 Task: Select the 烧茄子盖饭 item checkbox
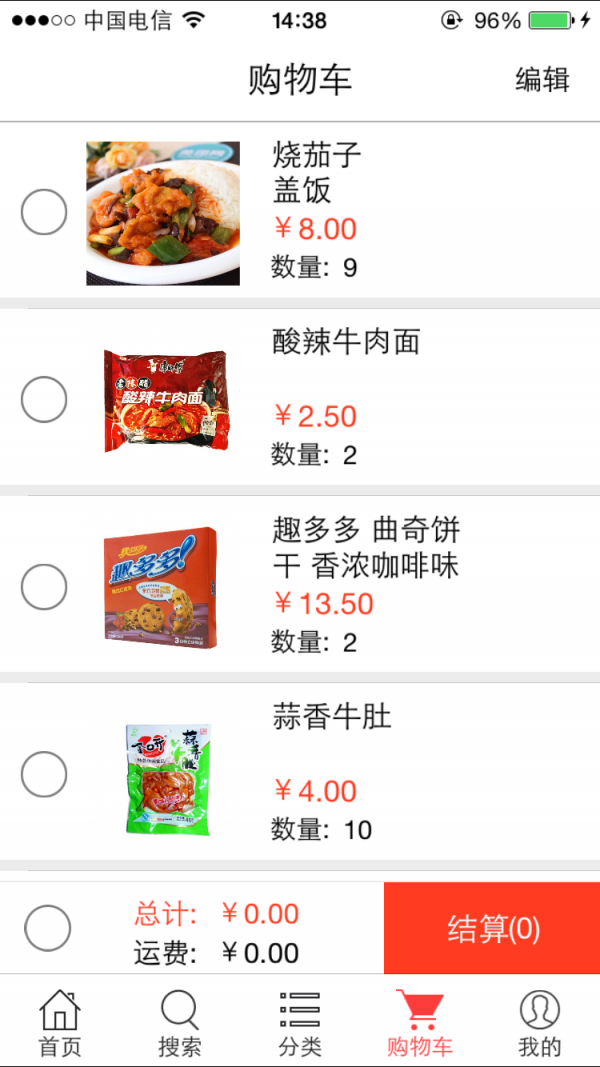pos(44,212)
